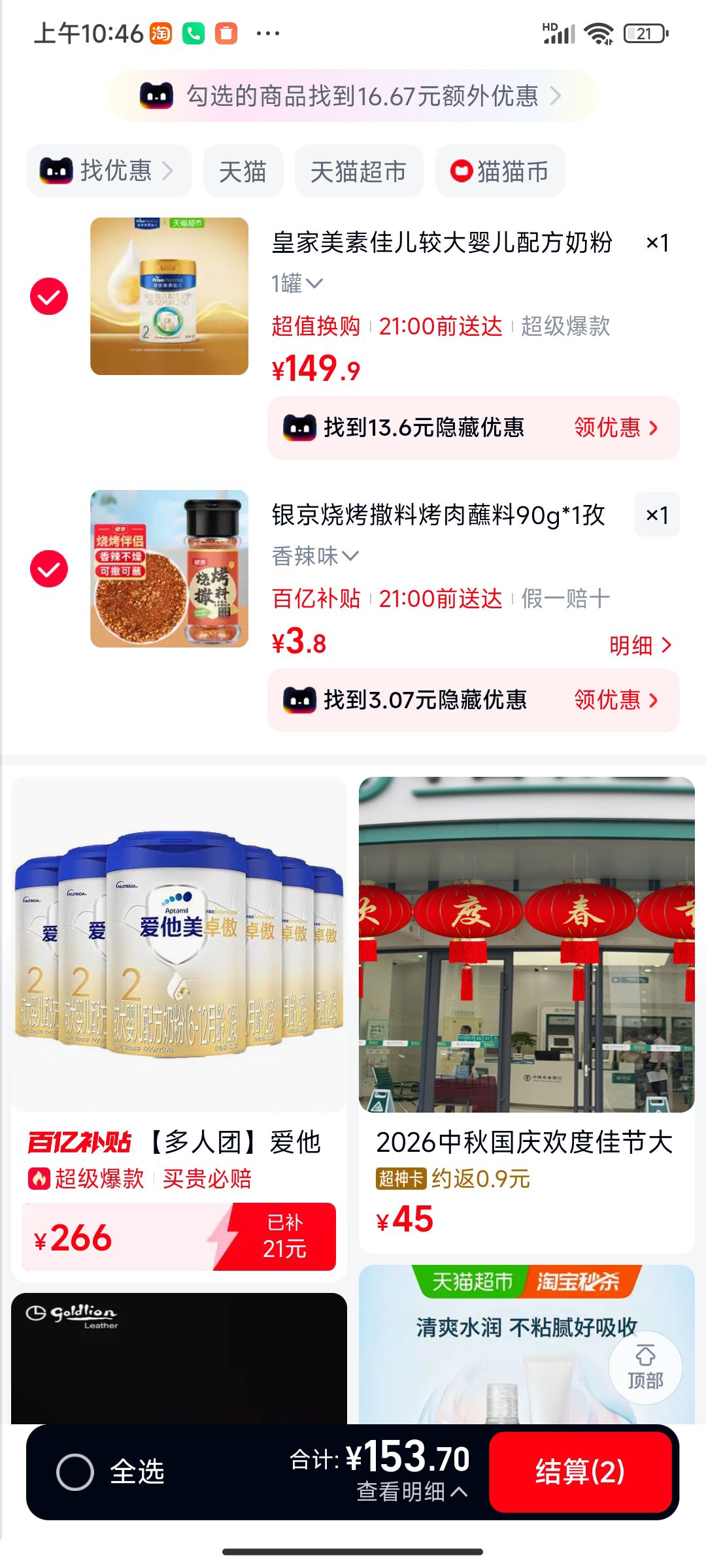Adjust the ×1 quantity of 烧烤撒料
Image resolution: width=706 pixels, height=1568 pixels.
[x=657, y=515]
